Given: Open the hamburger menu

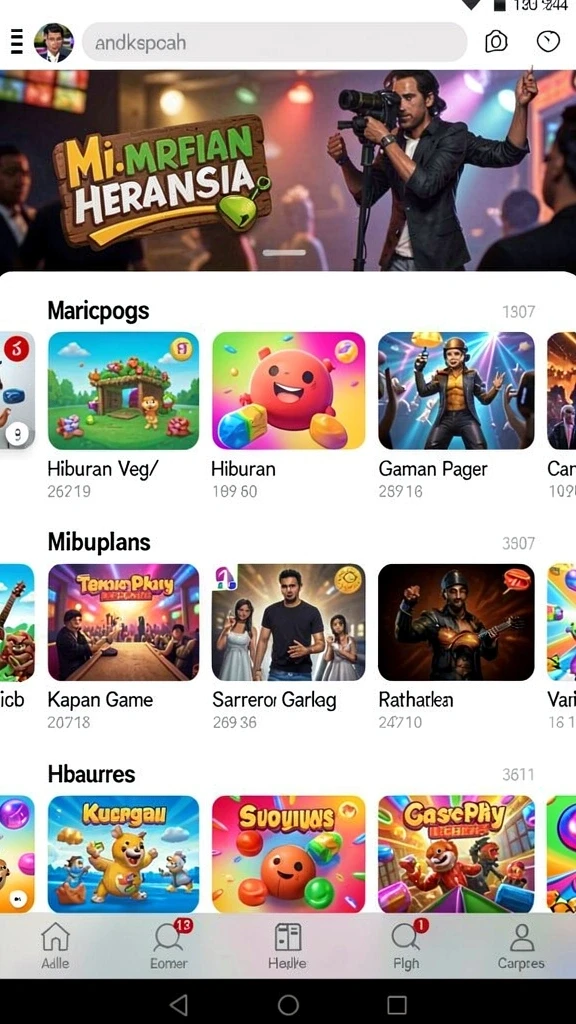Looking at the screenshot, I should point(17,42).
